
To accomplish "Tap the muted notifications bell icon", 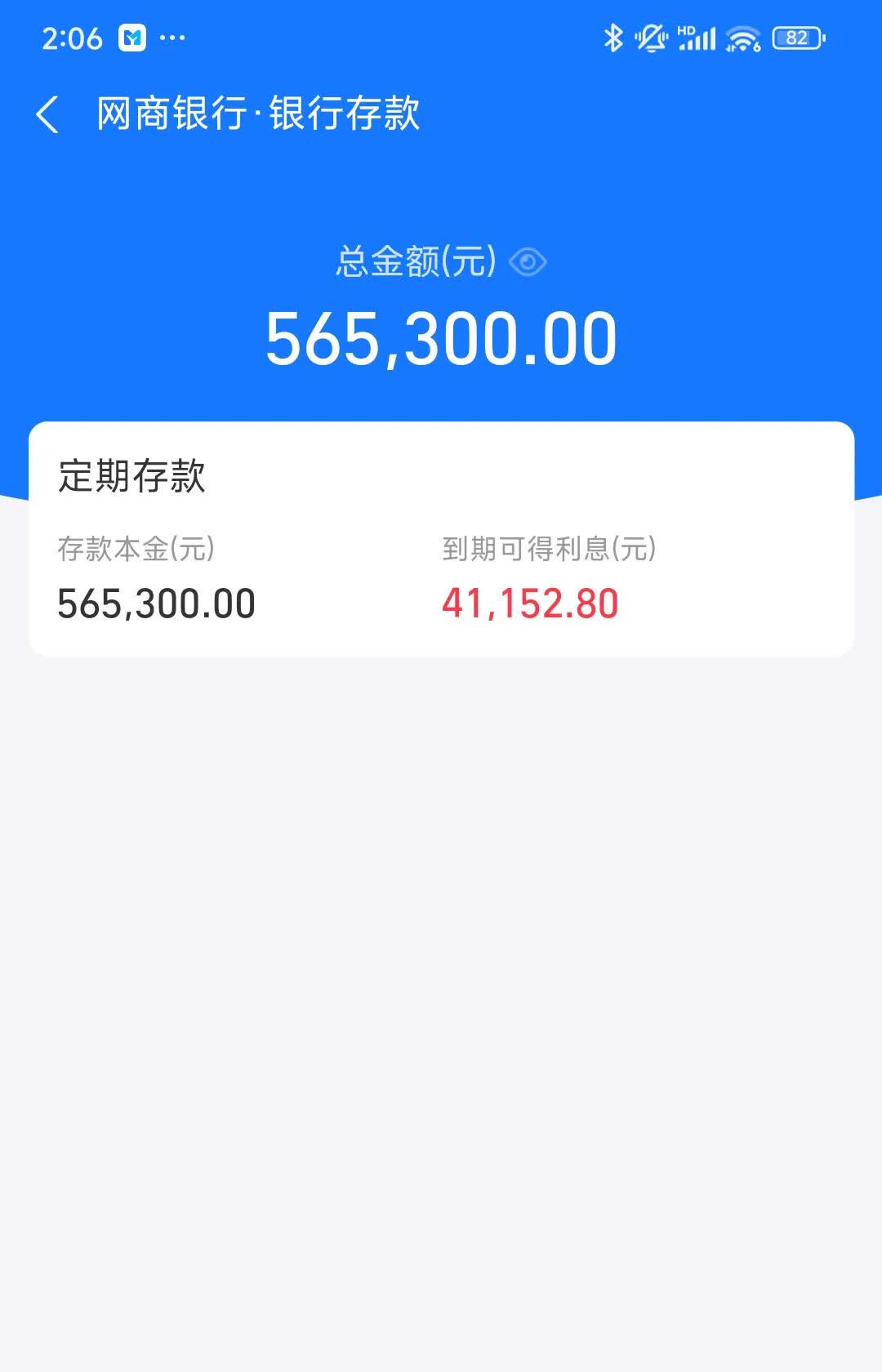I will pos(651,38).
